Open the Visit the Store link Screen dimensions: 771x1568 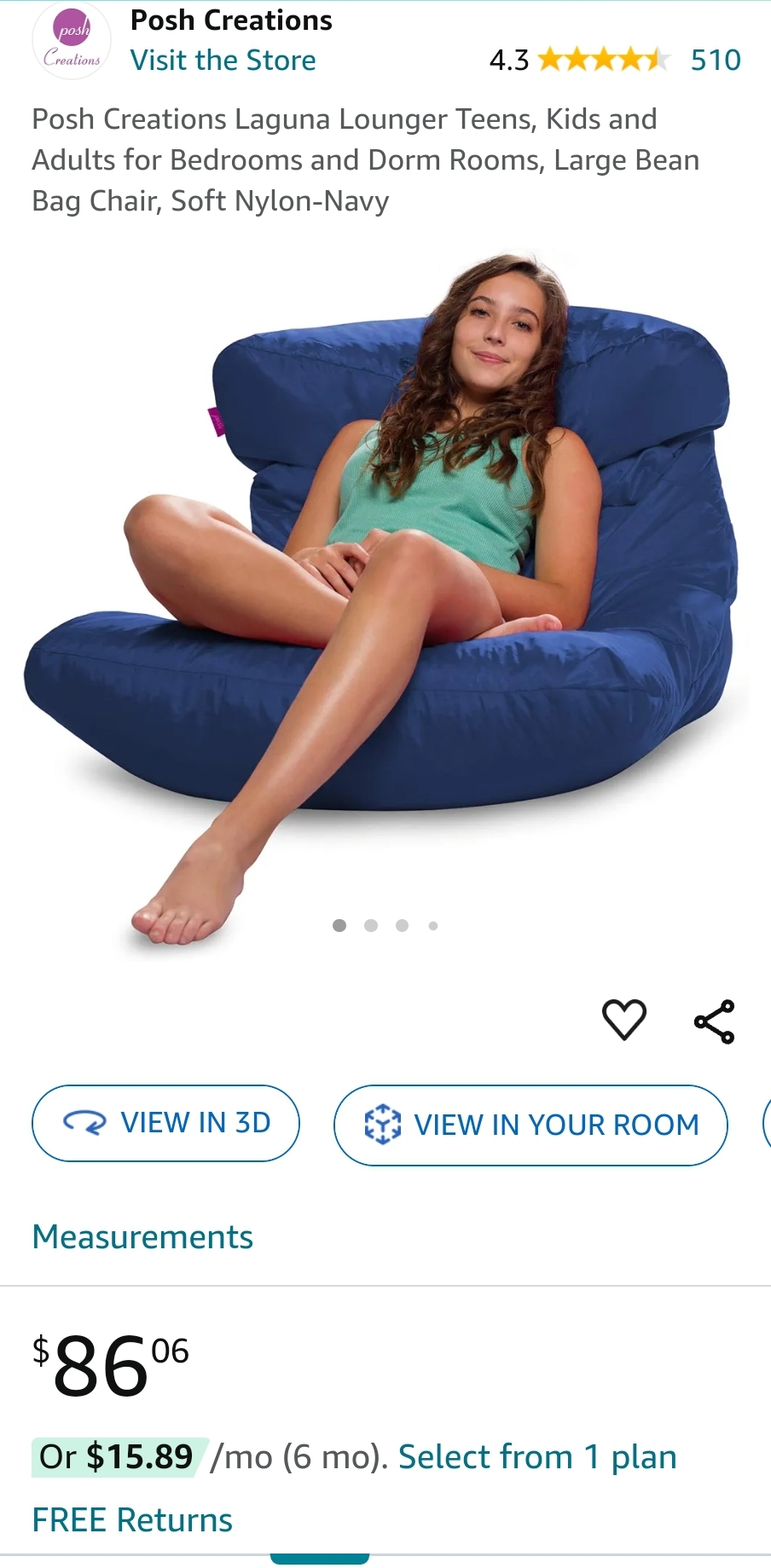[223, 61]
